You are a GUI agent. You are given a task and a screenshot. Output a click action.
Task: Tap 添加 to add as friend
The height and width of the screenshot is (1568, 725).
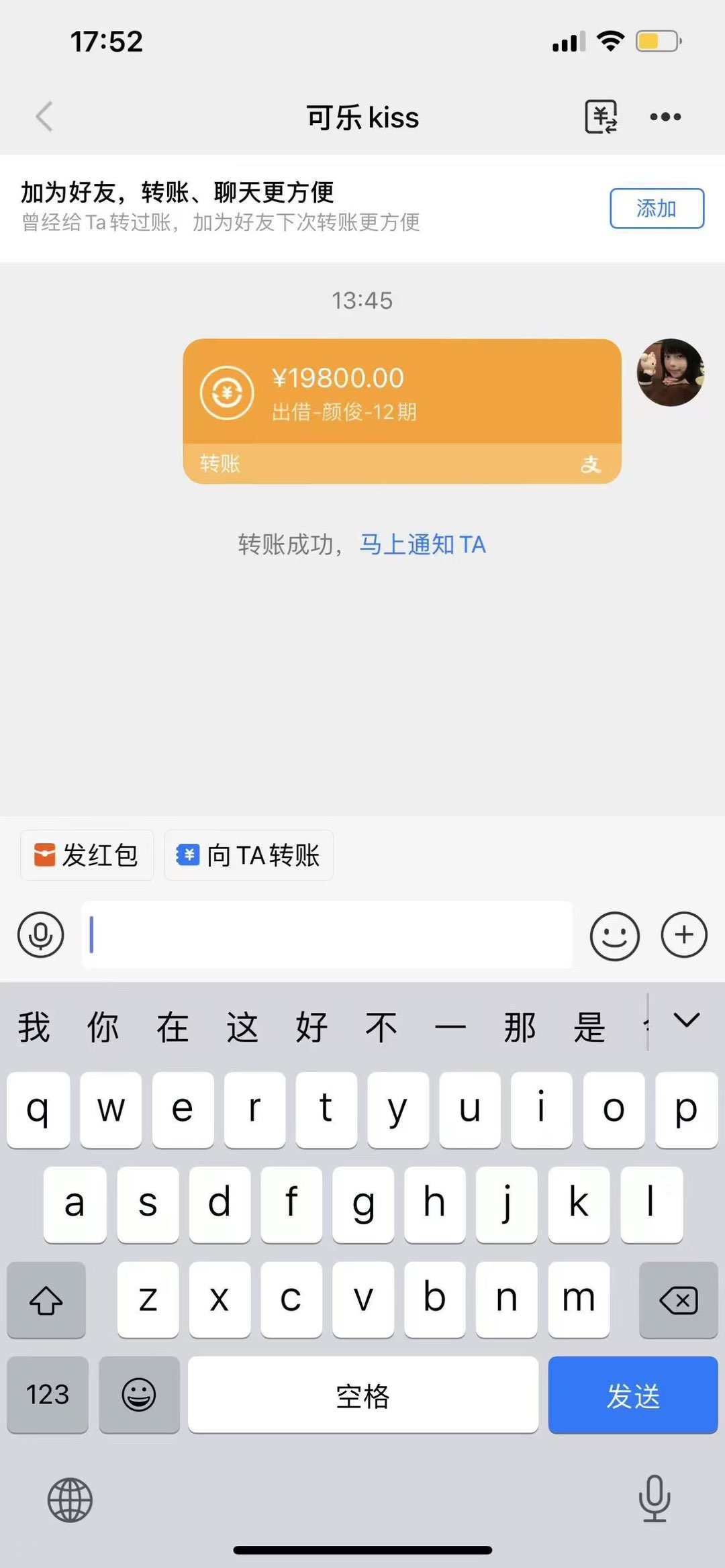click(657, 209)
